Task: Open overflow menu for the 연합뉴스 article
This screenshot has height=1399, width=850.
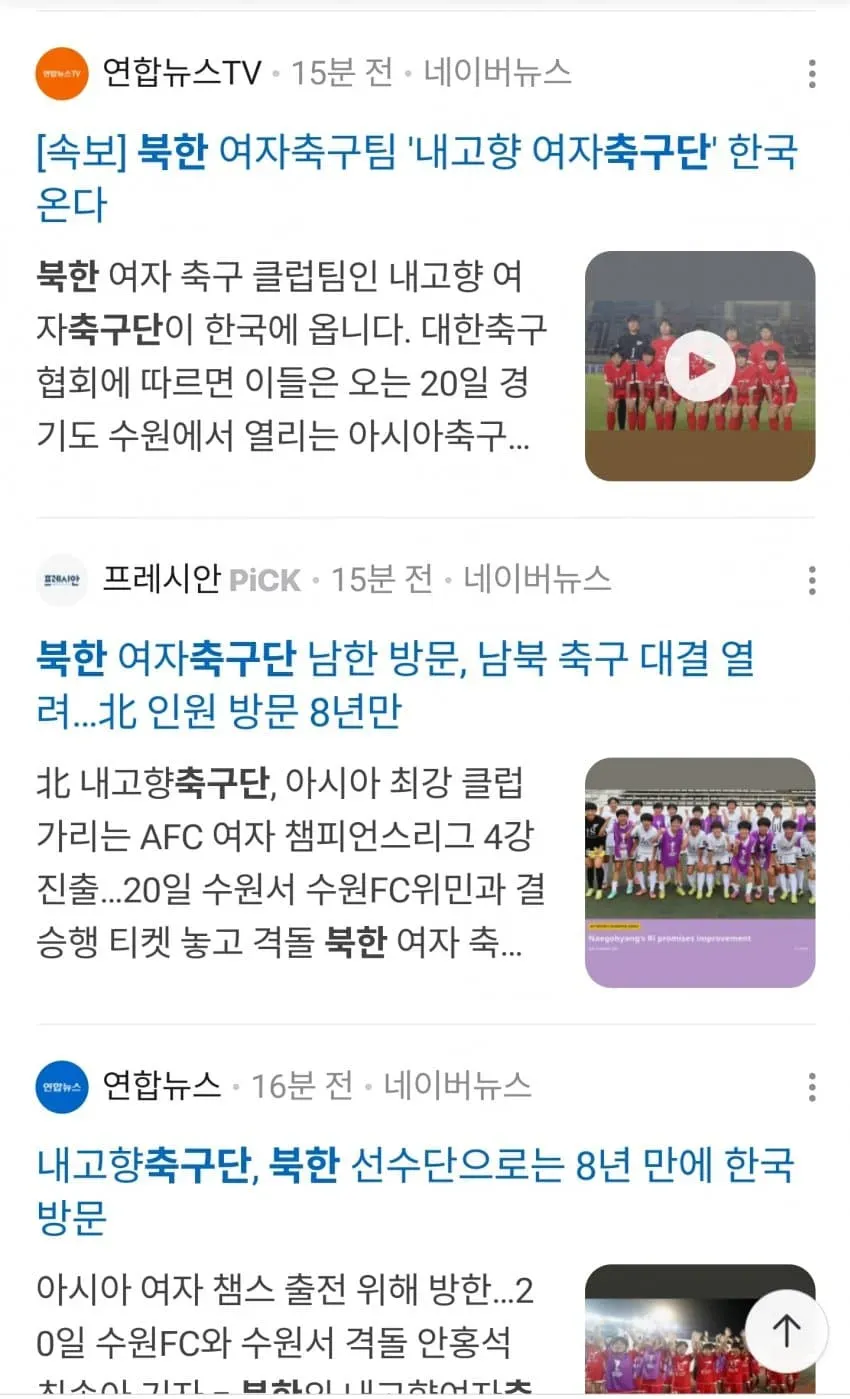Action: coord(811,1087)
